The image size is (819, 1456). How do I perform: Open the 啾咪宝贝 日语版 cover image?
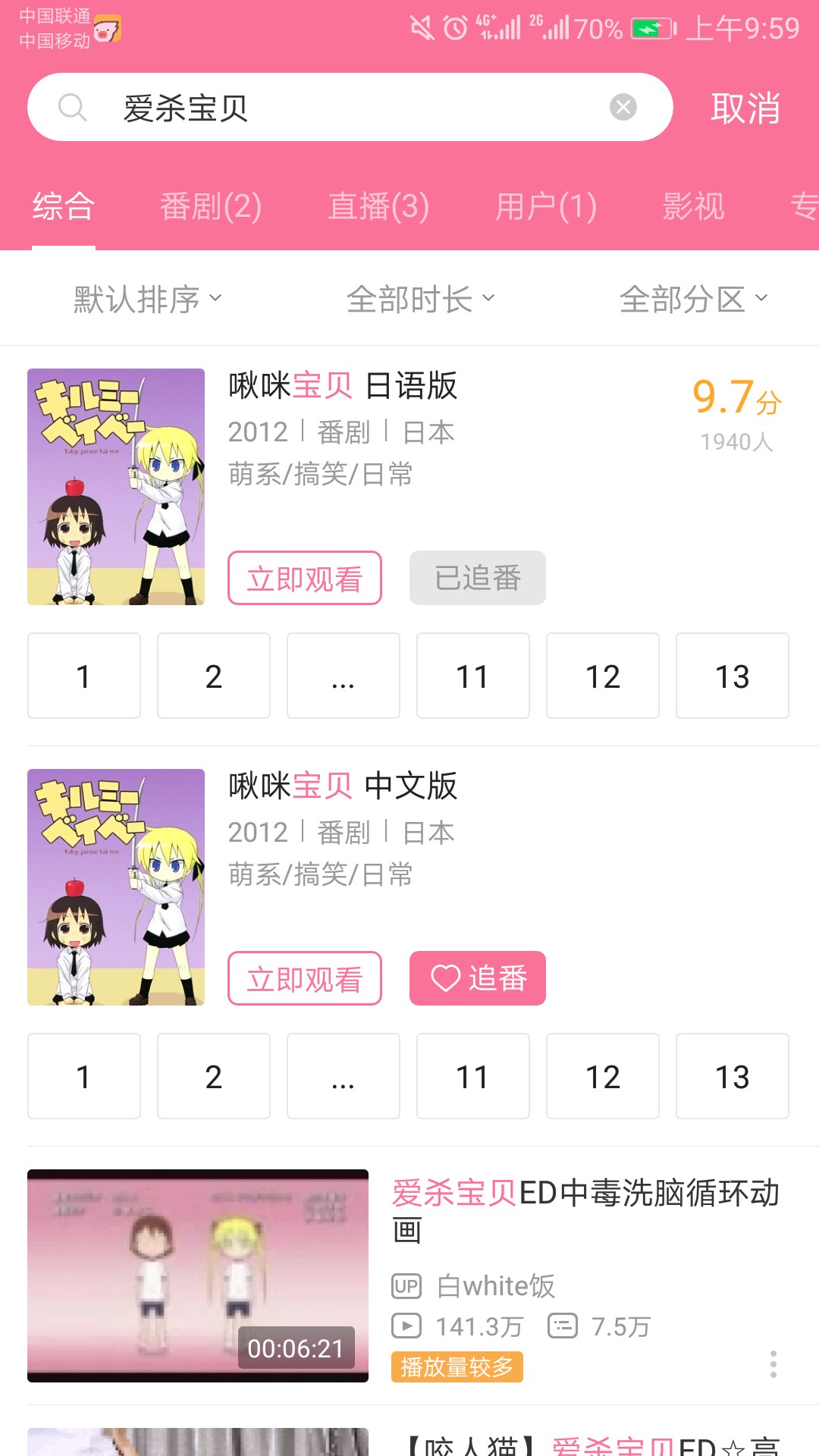point(116,487)
